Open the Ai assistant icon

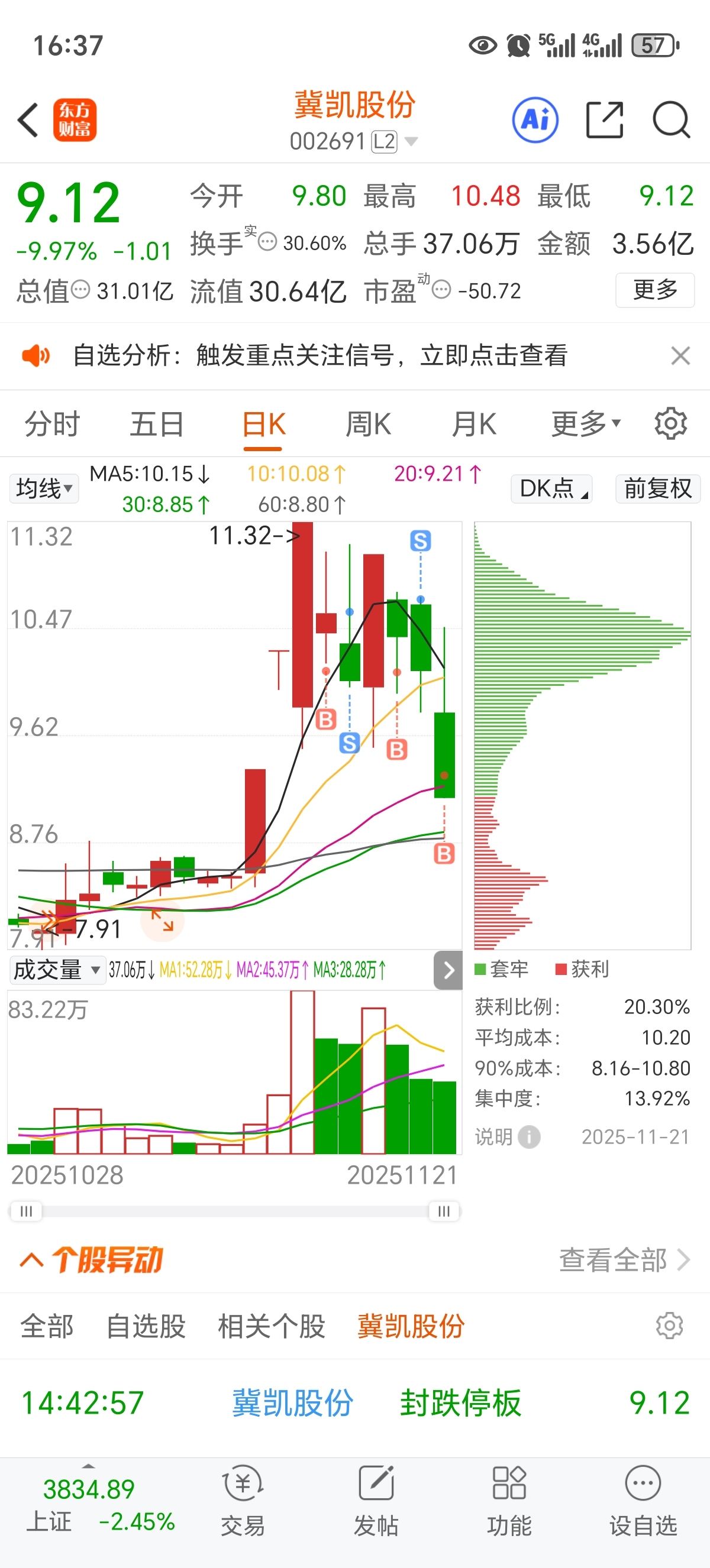[535, 120]
